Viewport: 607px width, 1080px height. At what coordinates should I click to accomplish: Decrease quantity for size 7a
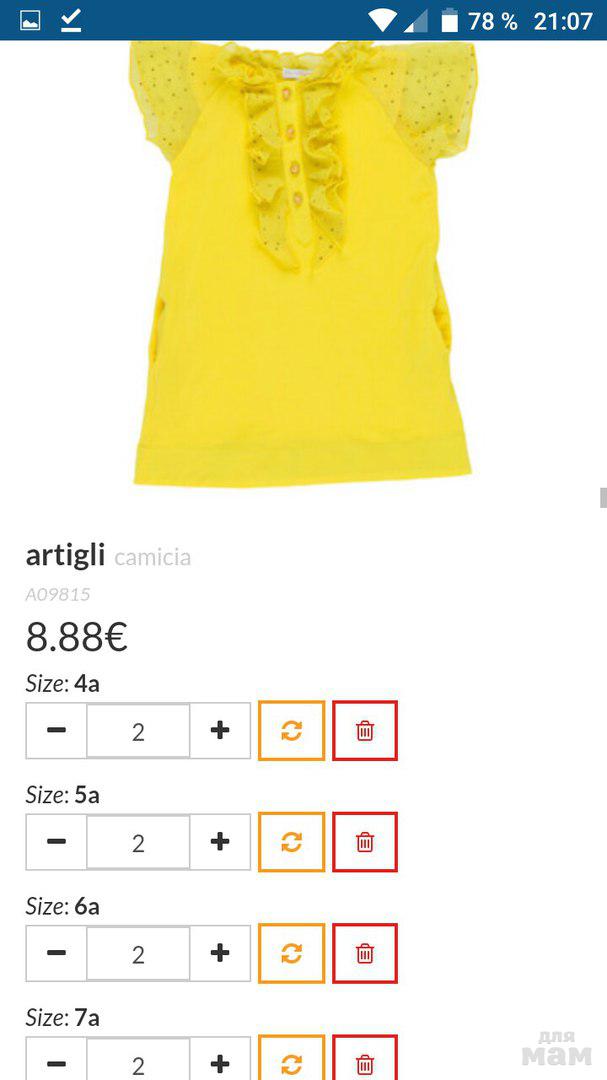(56, 1062)
